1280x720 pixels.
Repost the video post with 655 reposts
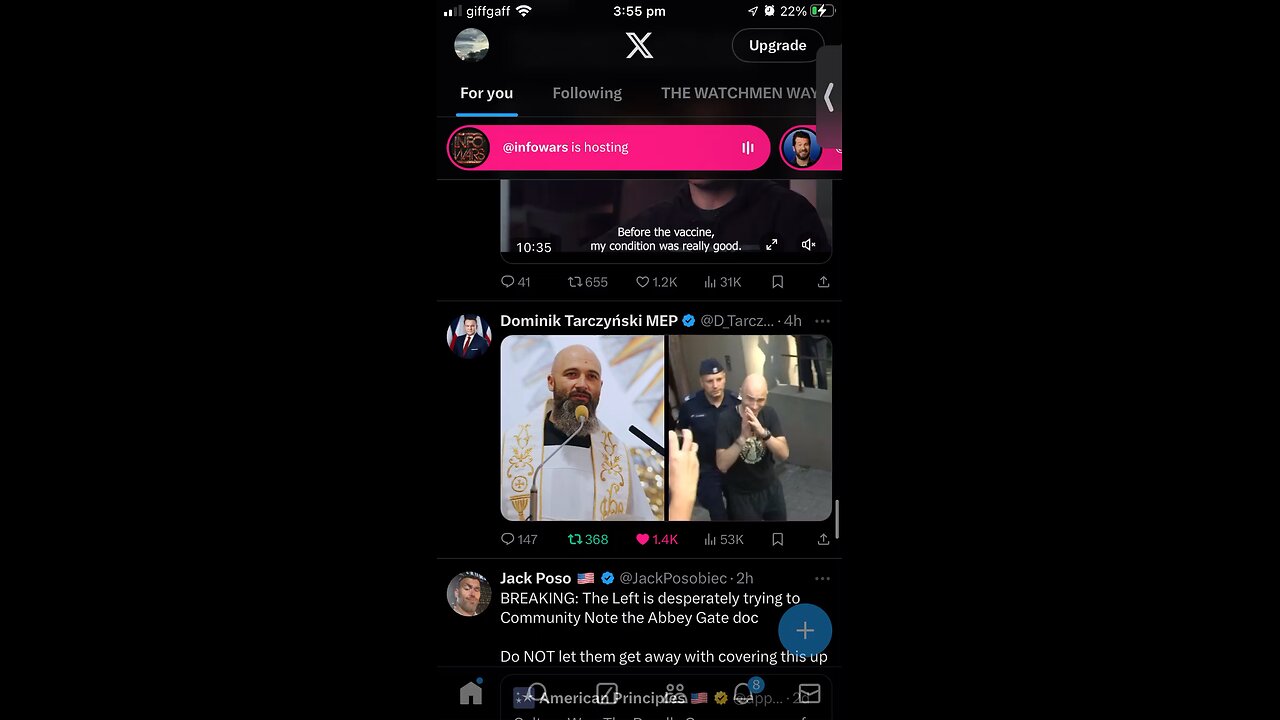[587, 282]
